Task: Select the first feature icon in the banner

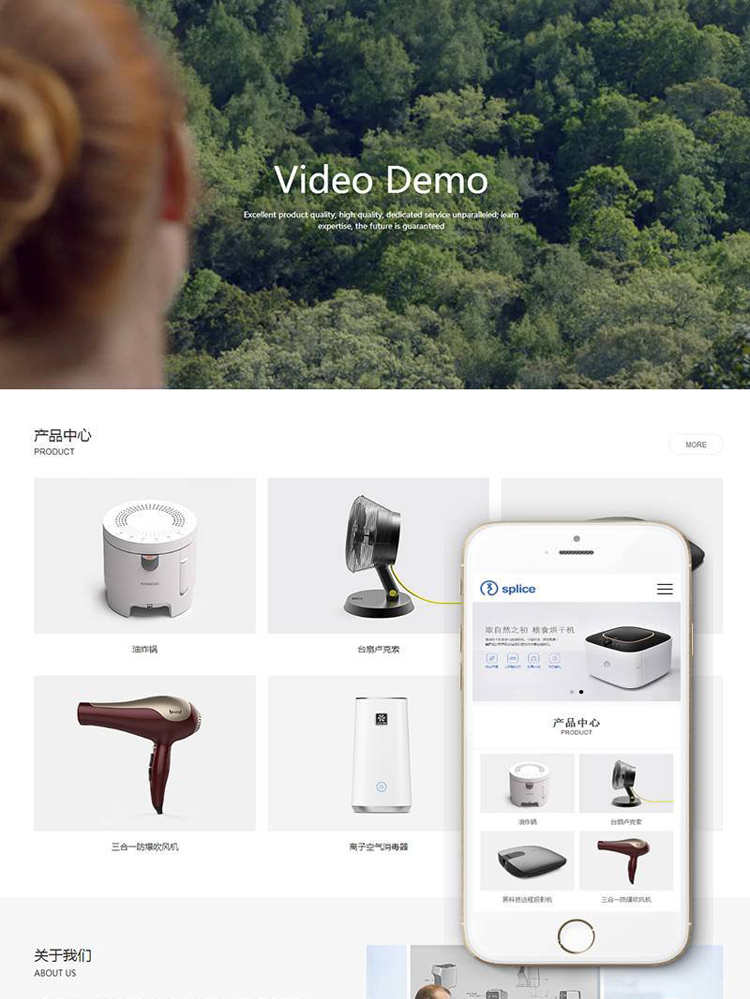Action: click(x=493, y=659)
